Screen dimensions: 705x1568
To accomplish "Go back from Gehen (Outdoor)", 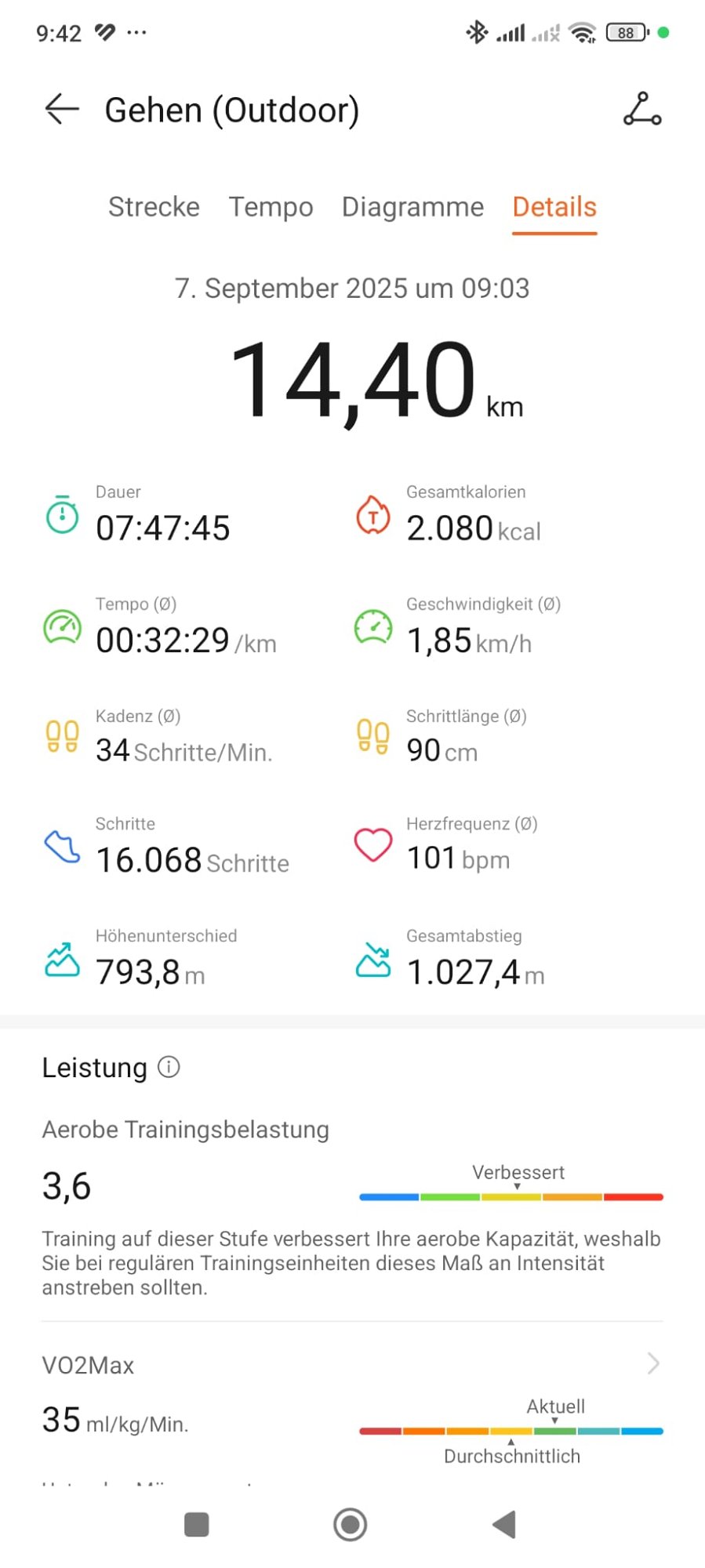I will pyautogui.click(x=62, y=109).
